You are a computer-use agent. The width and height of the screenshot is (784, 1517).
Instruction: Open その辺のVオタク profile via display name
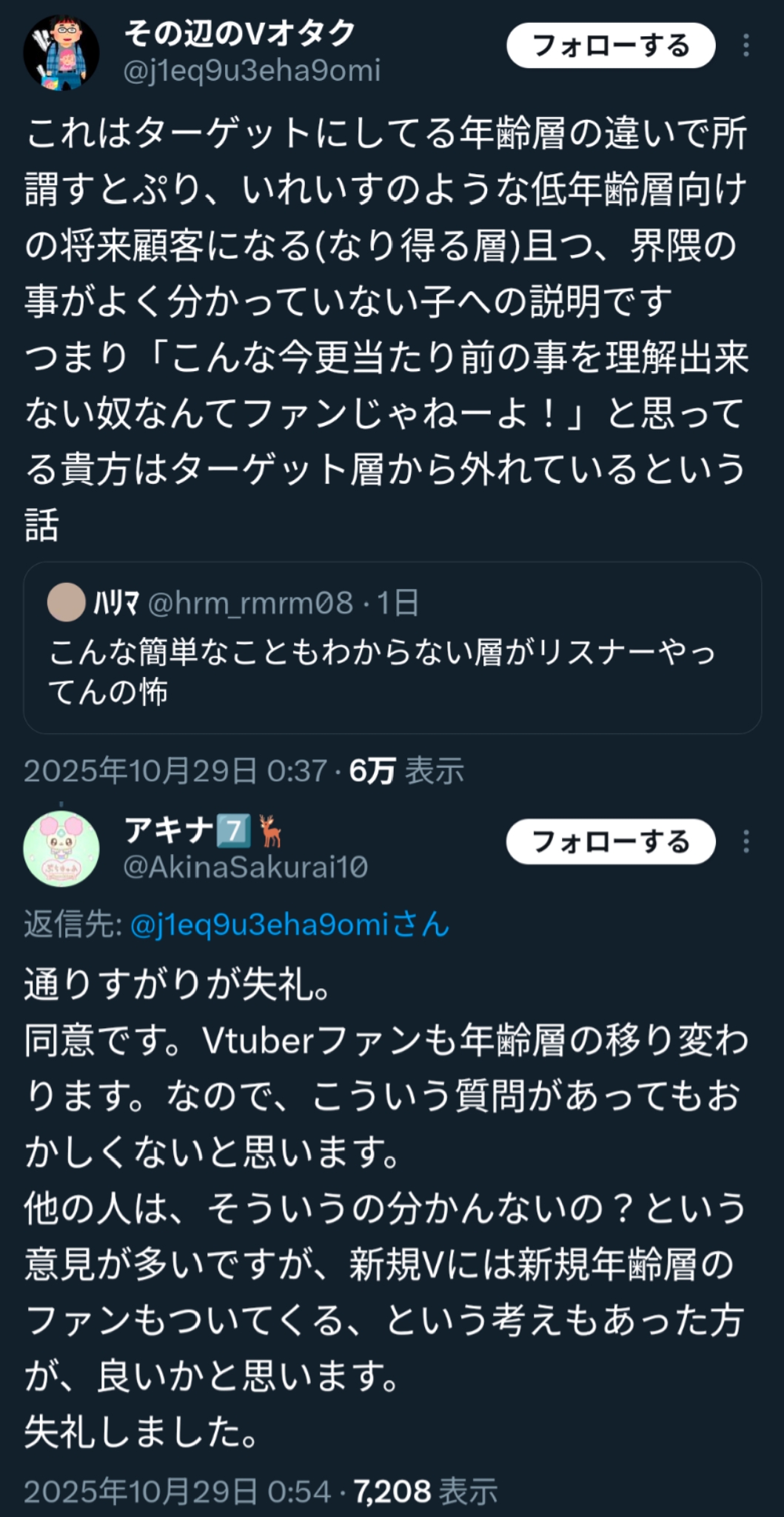239,33
